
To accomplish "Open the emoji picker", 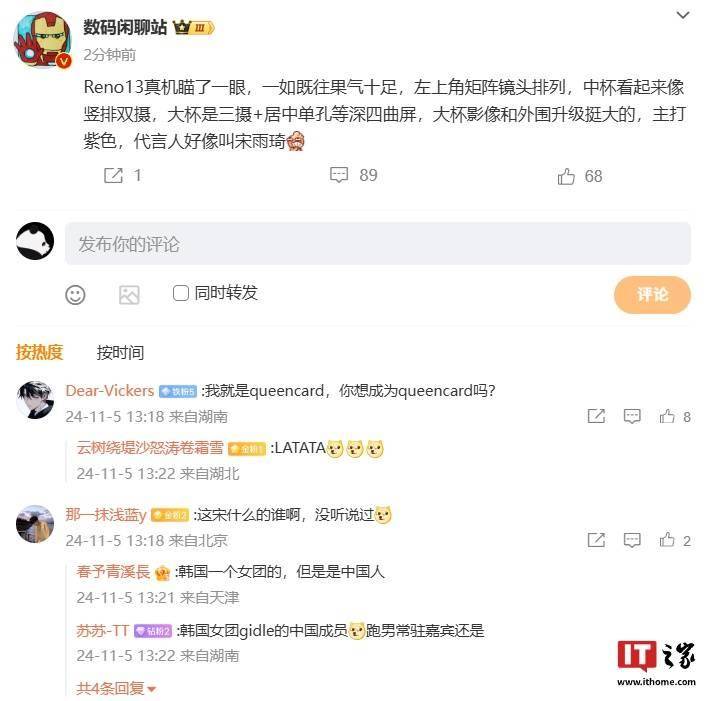I will coord(76,294).
